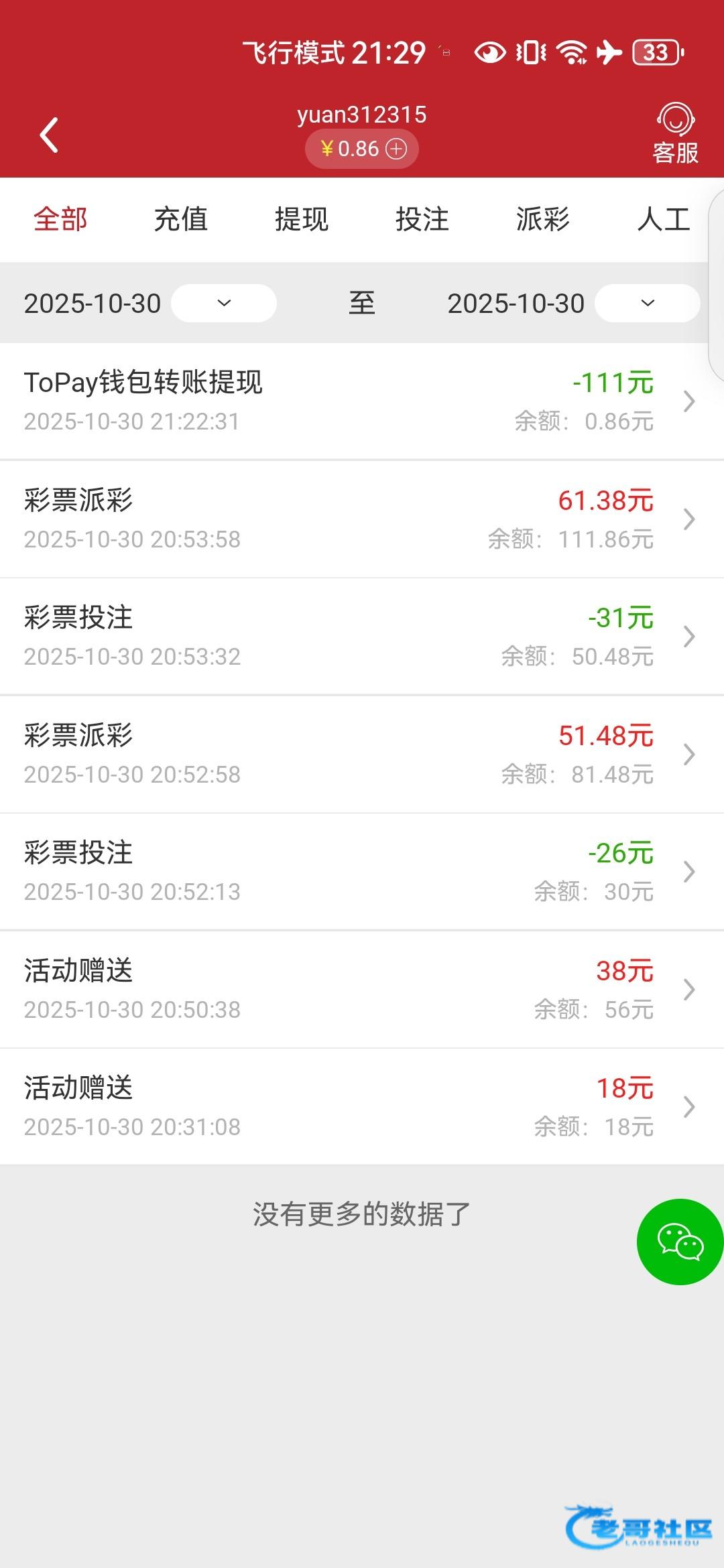Select the 投注 tab

(x=422, y=219)
